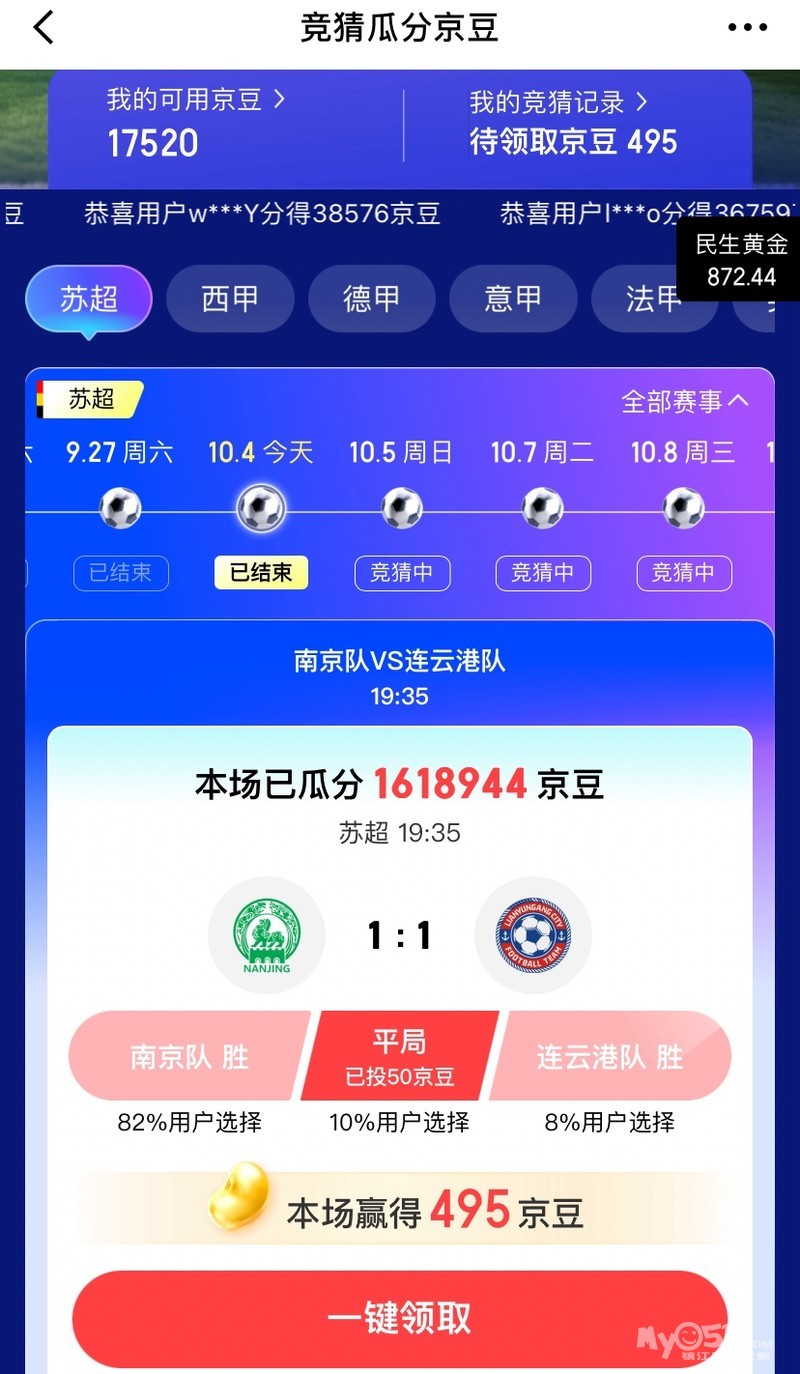
Task: Switch to the 法甲 league tab
Action: coord(653,298)
